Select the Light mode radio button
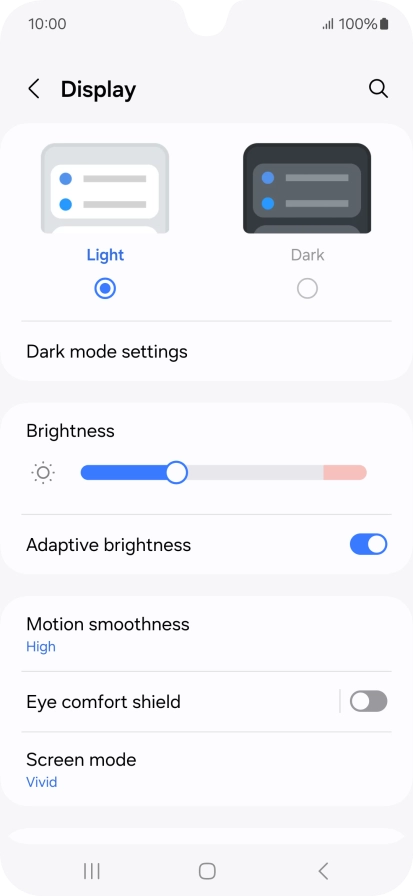 click(x=105, y=289)
